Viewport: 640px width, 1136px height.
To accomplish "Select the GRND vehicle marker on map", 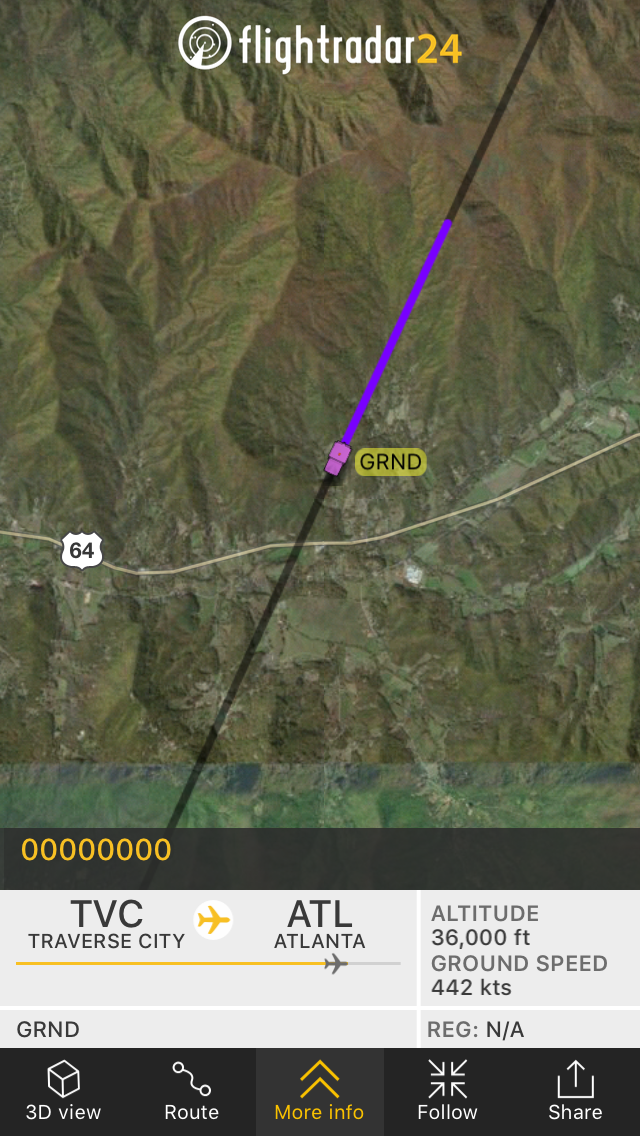I will click(x=337, y=459).
